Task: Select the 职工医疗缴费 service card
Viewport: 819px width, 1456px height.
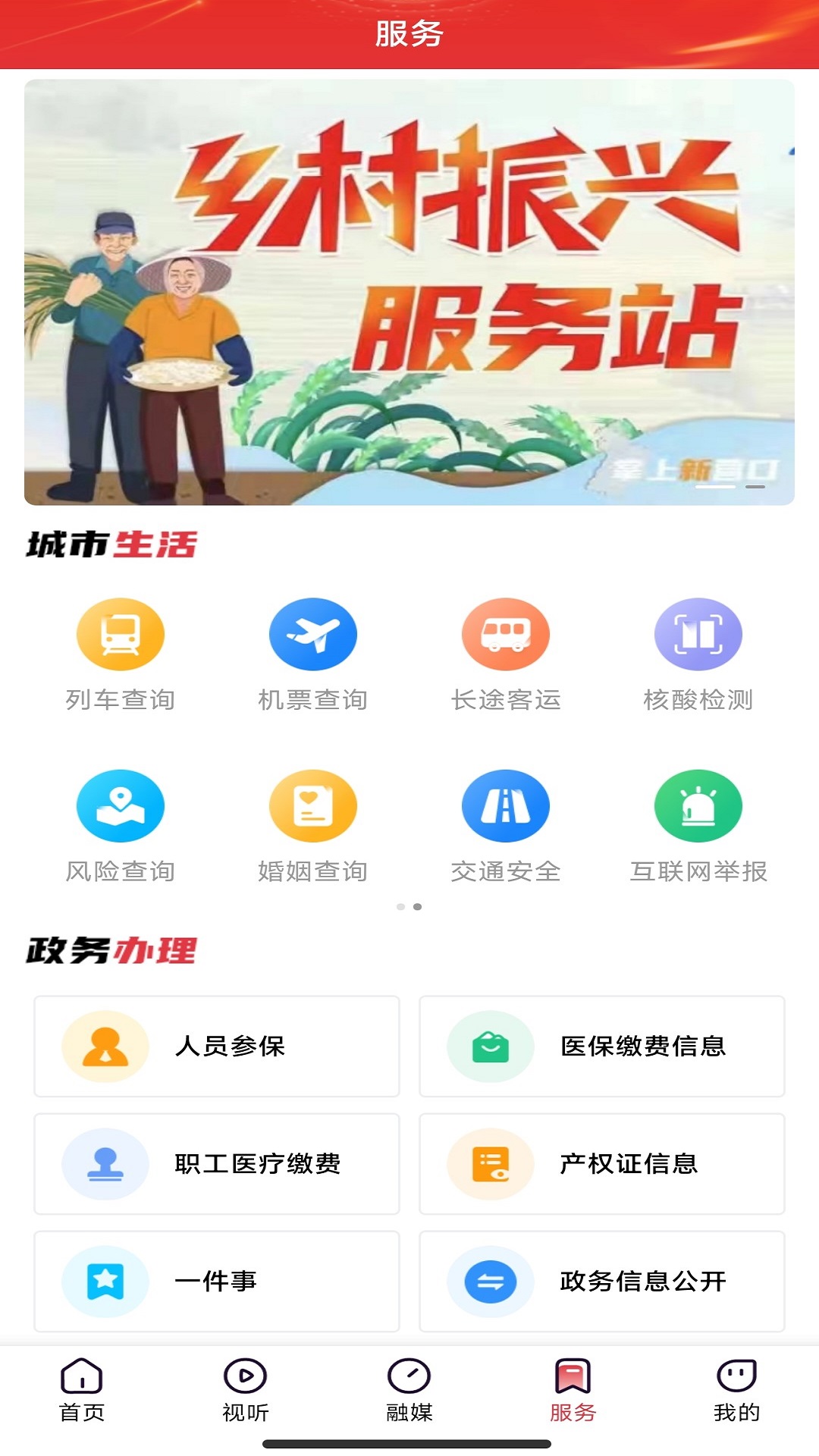Action: [218, 1165]
